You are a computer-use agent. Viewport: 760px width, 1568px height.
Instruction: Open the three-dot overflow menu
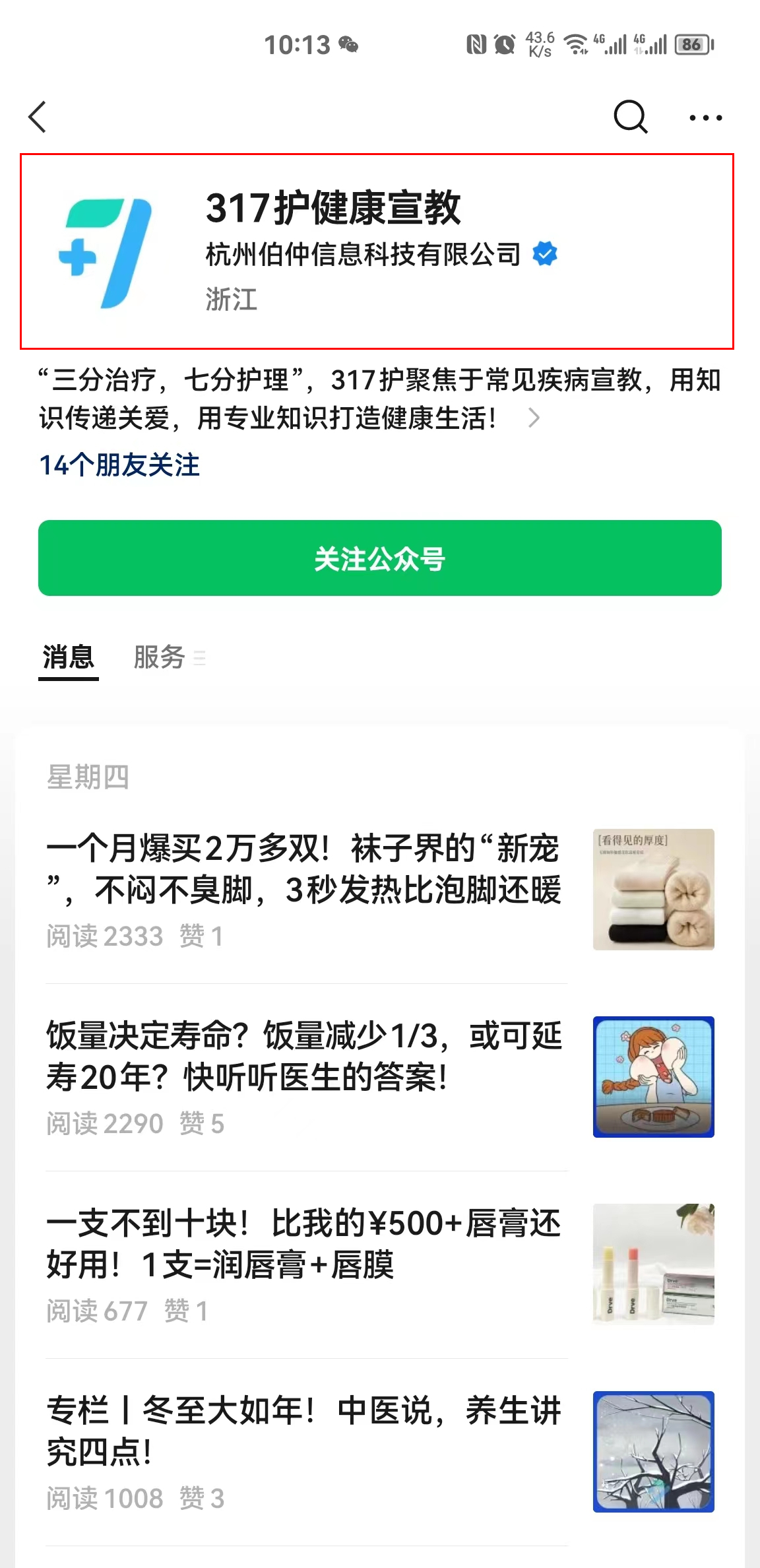705,118
